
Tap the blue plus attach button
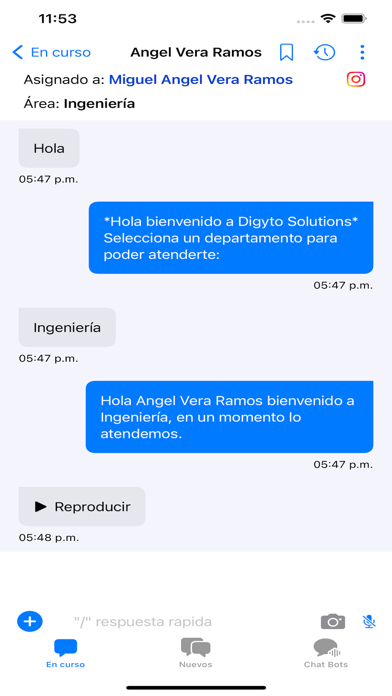pos(30,621)
